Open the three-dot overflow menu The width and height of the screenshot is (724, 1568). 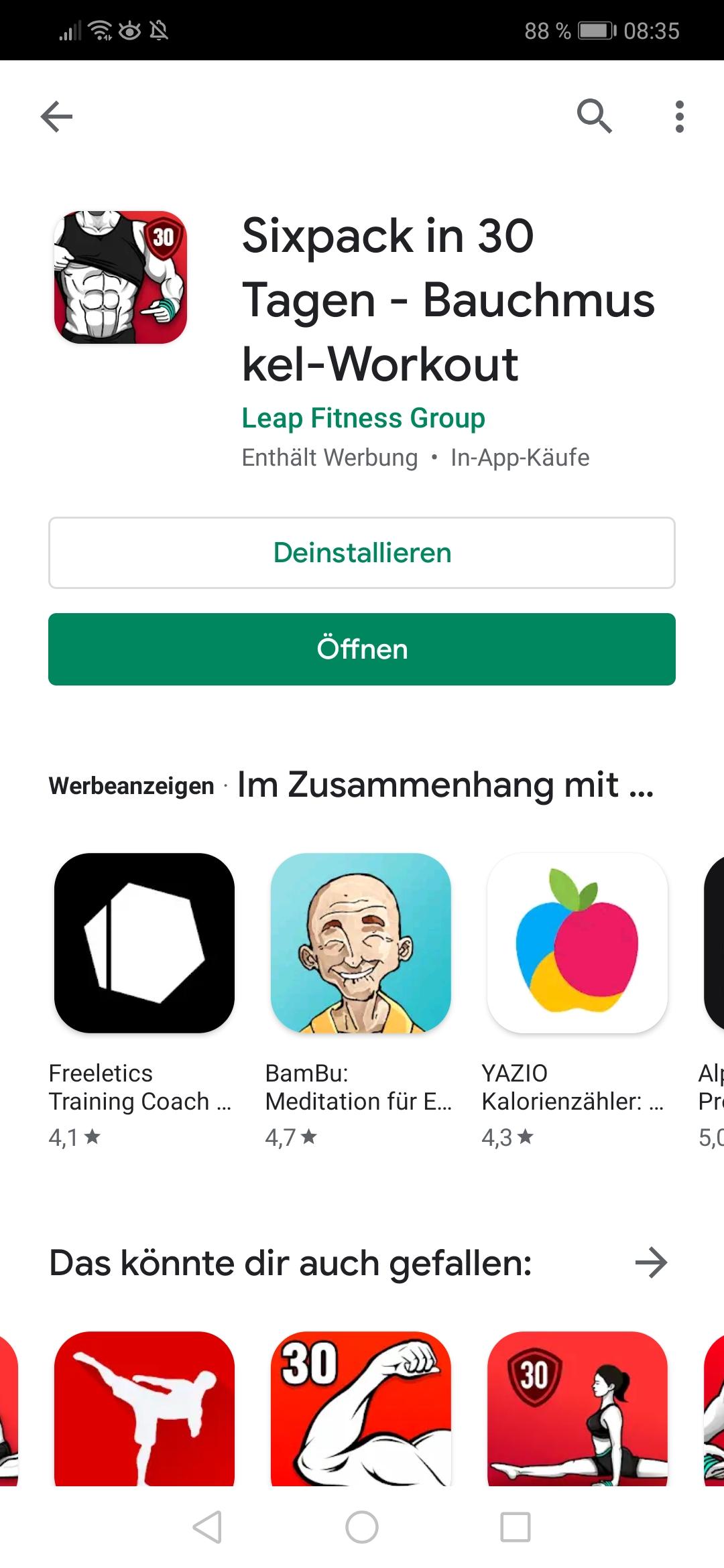pos(679,117)
